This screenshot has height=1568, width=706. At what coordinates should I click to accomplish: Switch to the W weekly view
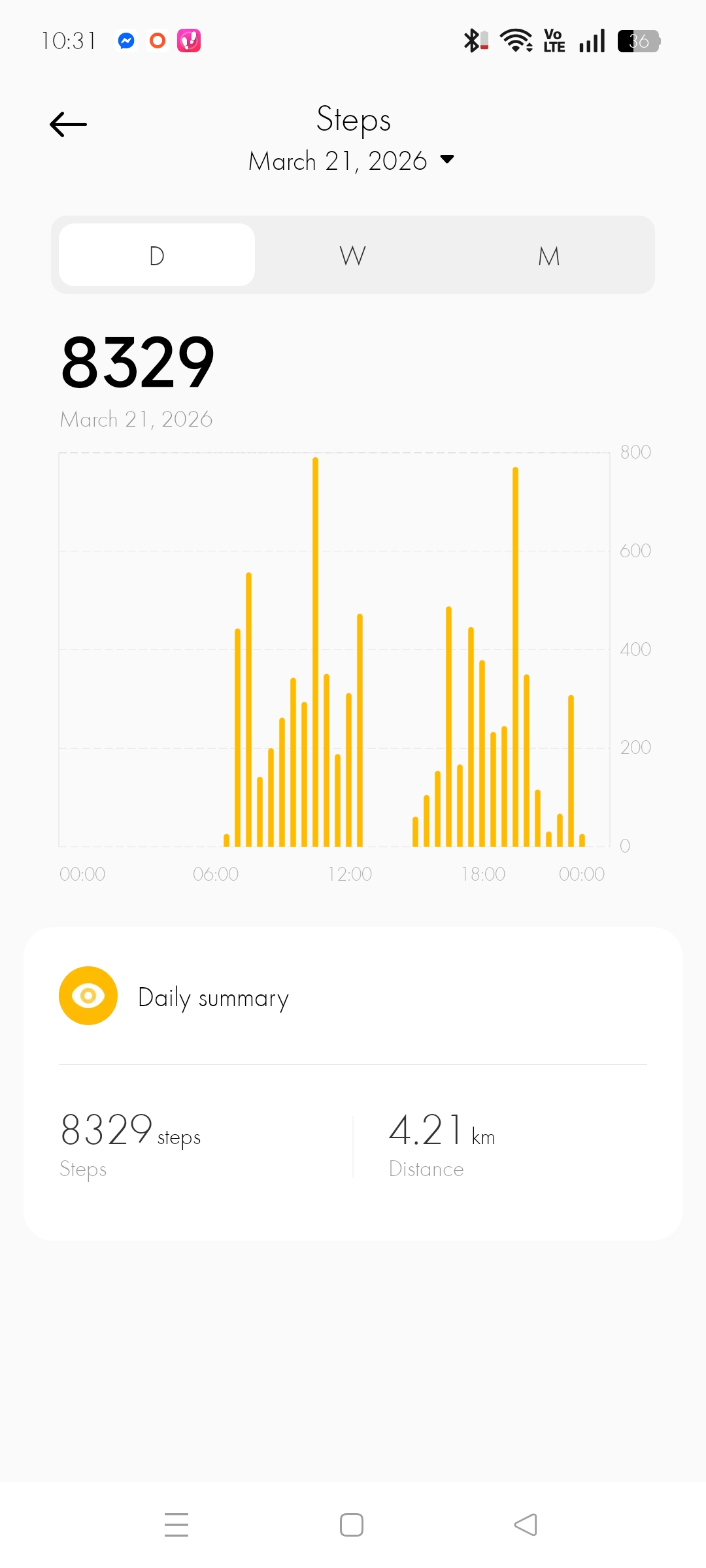pos(352,255)
